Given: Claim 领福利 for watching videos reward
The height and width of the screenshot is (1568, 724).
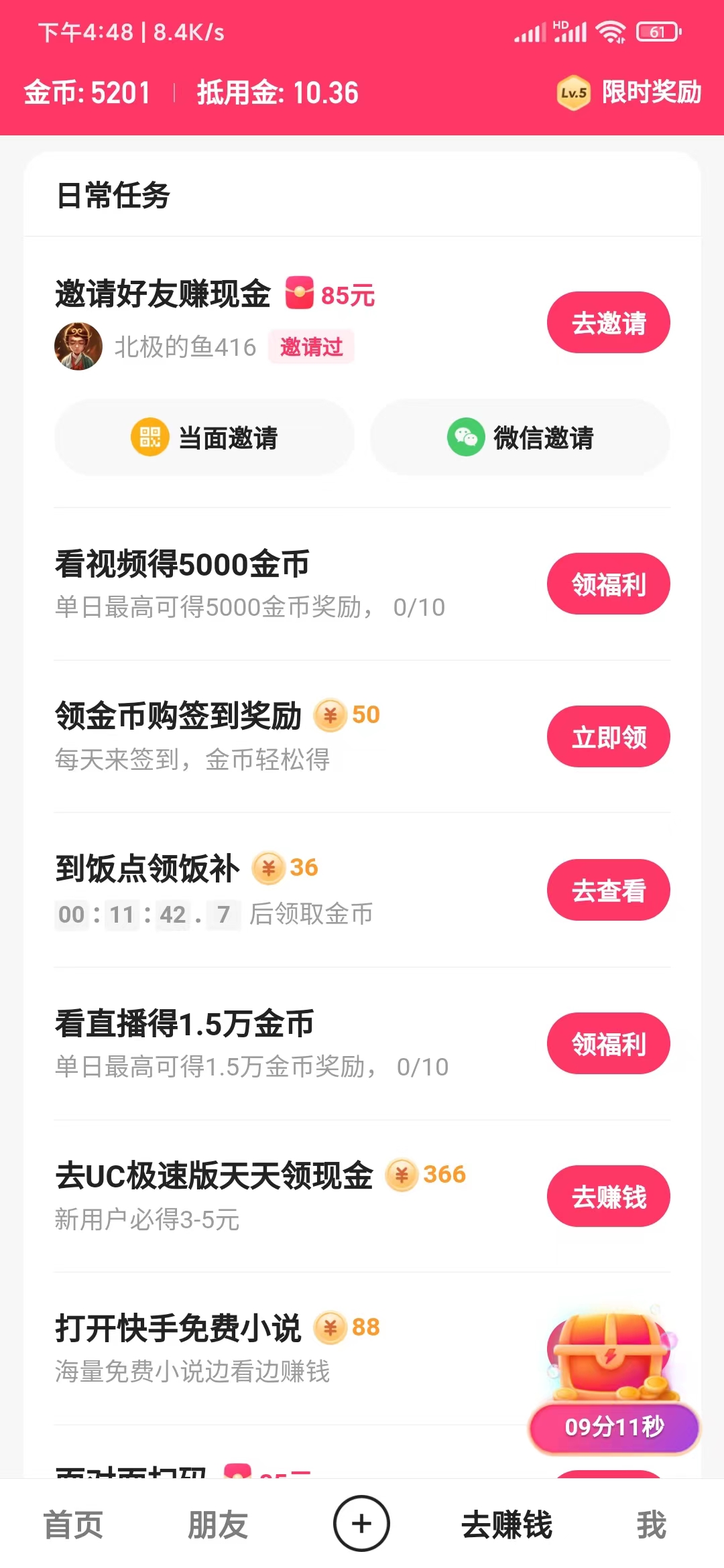Looking at the screenshot, I should (607, 584).
